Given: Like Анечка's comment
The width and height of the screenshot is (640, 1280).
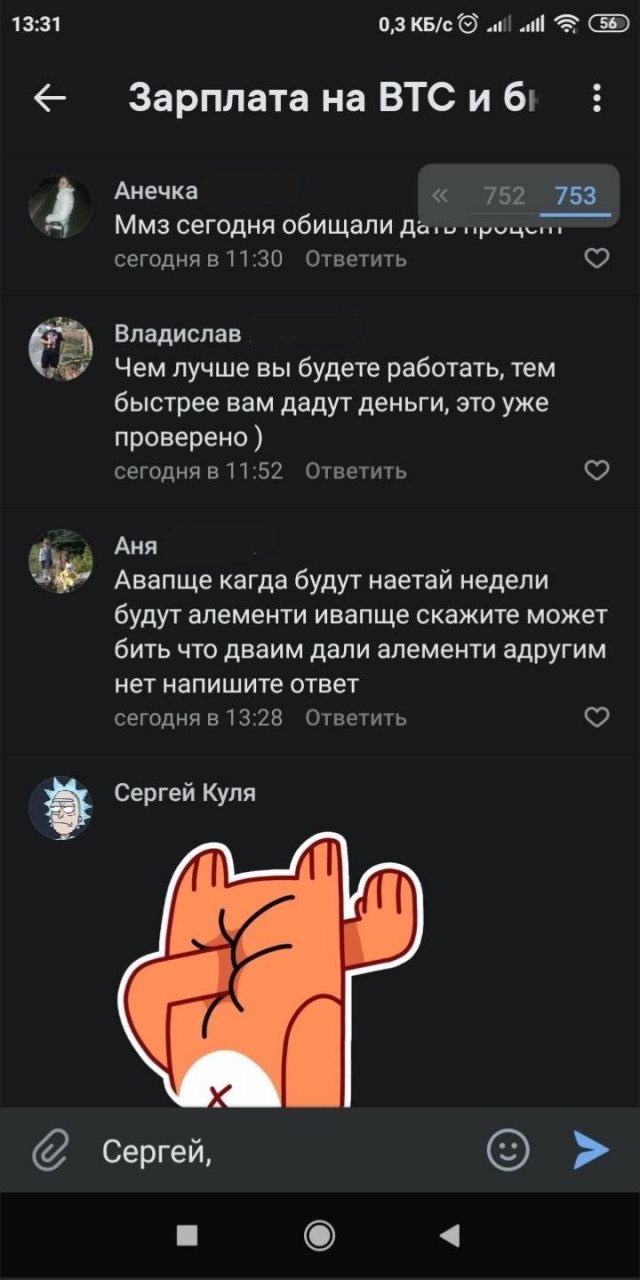Looking at the screenshot, I should 596,260.
